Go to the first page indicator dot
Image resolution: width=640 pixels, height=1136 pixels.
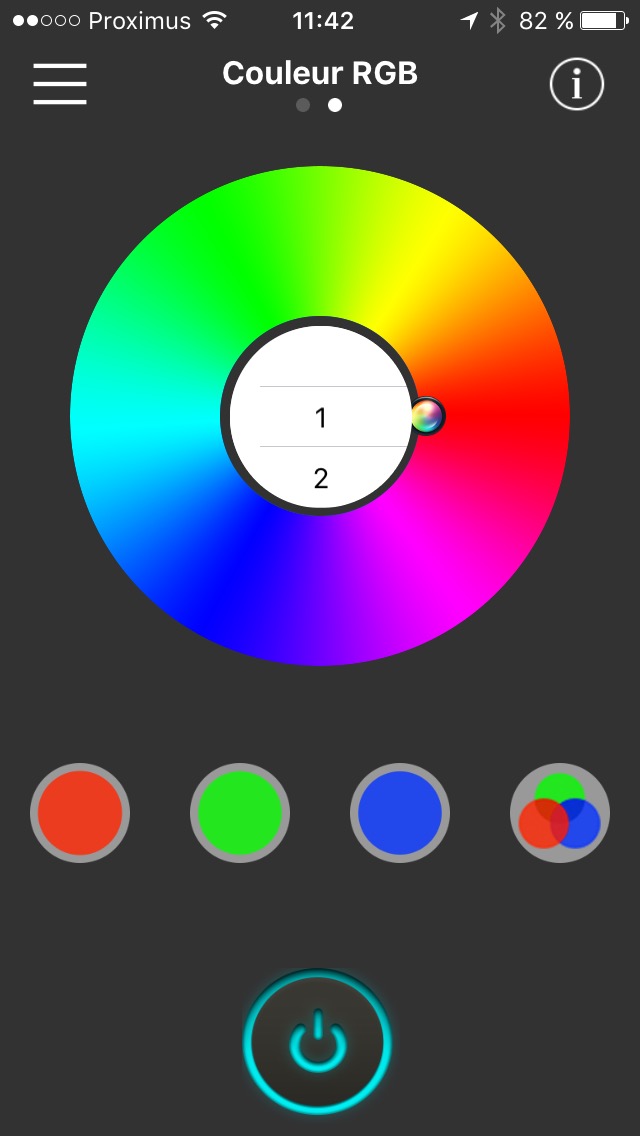pyautogui.click(x=303, y=105)
